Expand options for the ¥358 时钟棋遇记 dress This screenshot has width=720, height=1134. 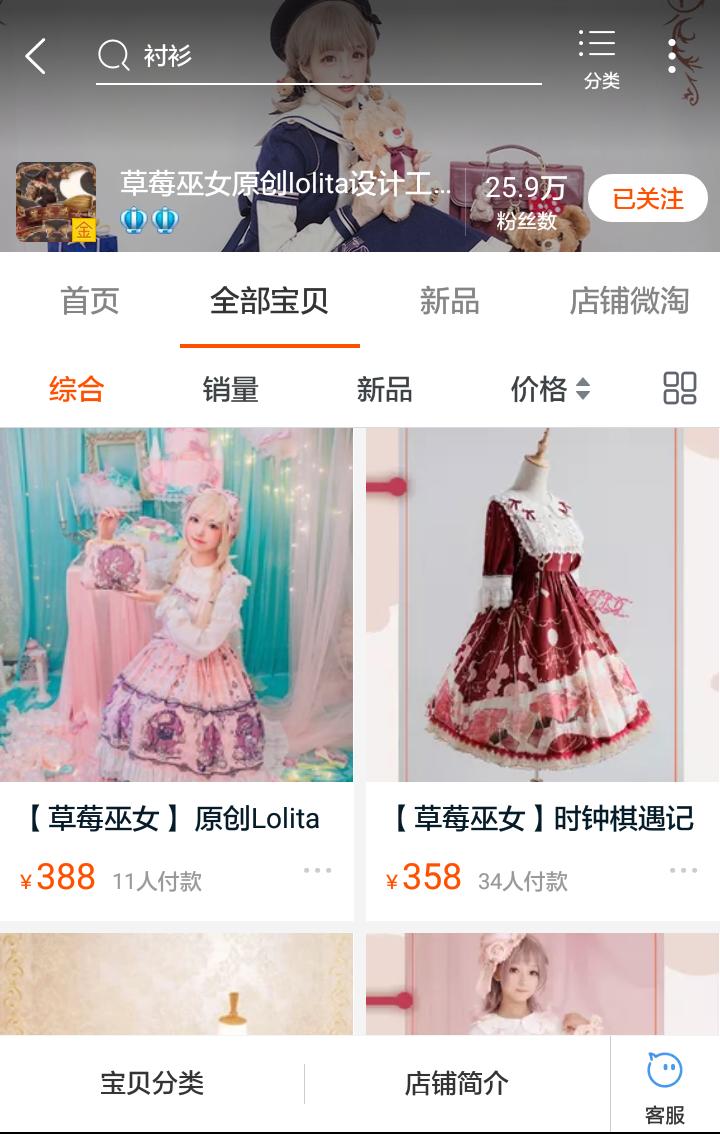point(684,870)
